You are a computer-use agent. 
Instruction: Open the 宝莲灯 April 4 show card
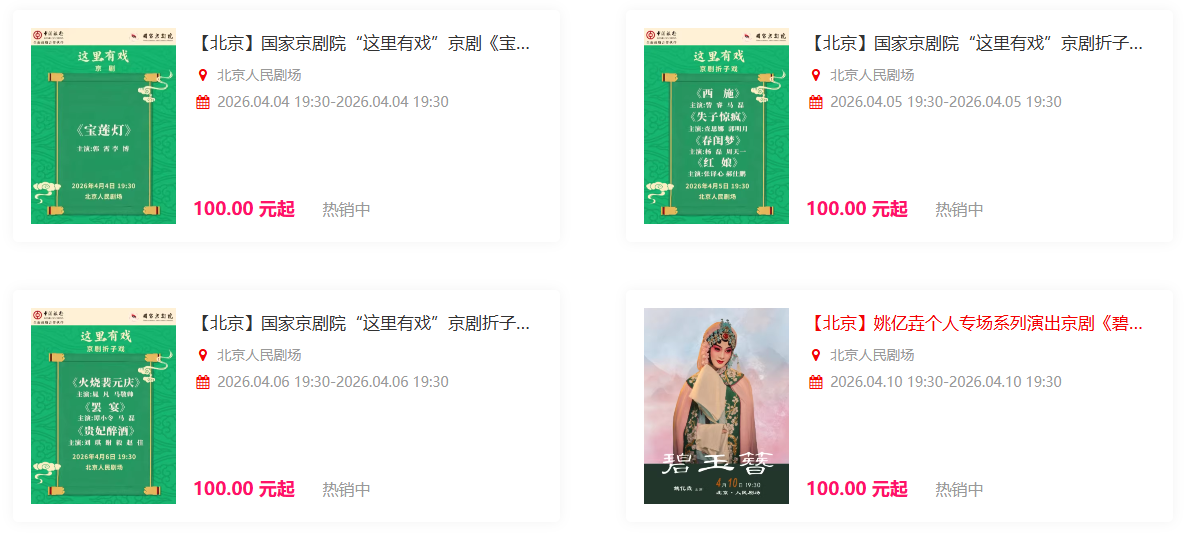362,44
